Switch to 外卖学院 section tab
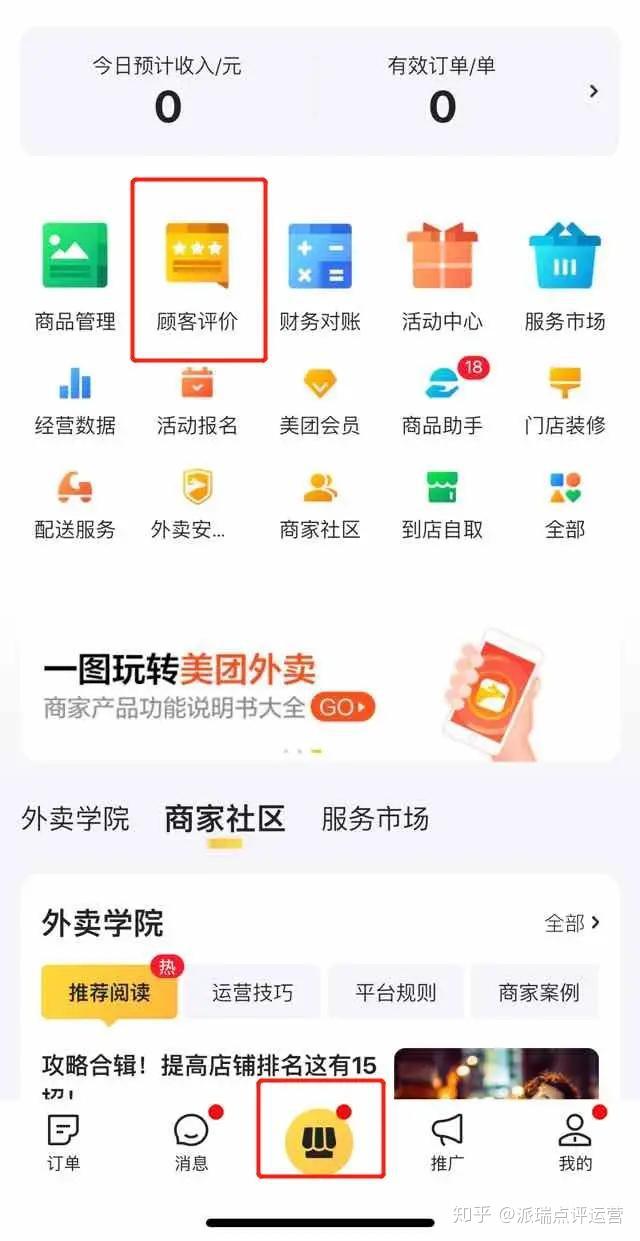The height and width of the screenshot is (1241, 640). (76, 819)
